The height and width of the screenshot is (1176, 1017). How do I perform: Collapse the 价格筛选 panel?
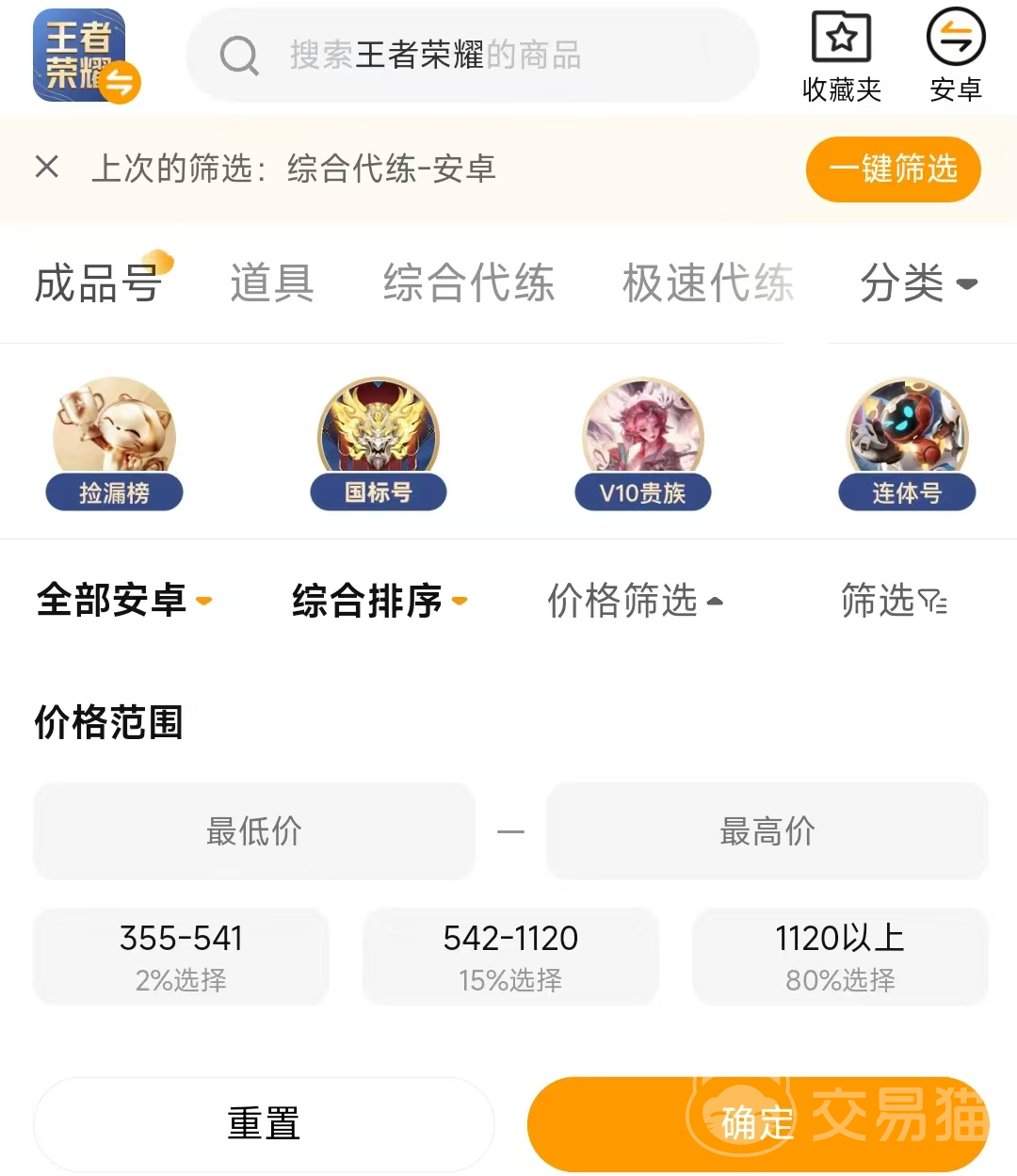click(x=635, y=600)
